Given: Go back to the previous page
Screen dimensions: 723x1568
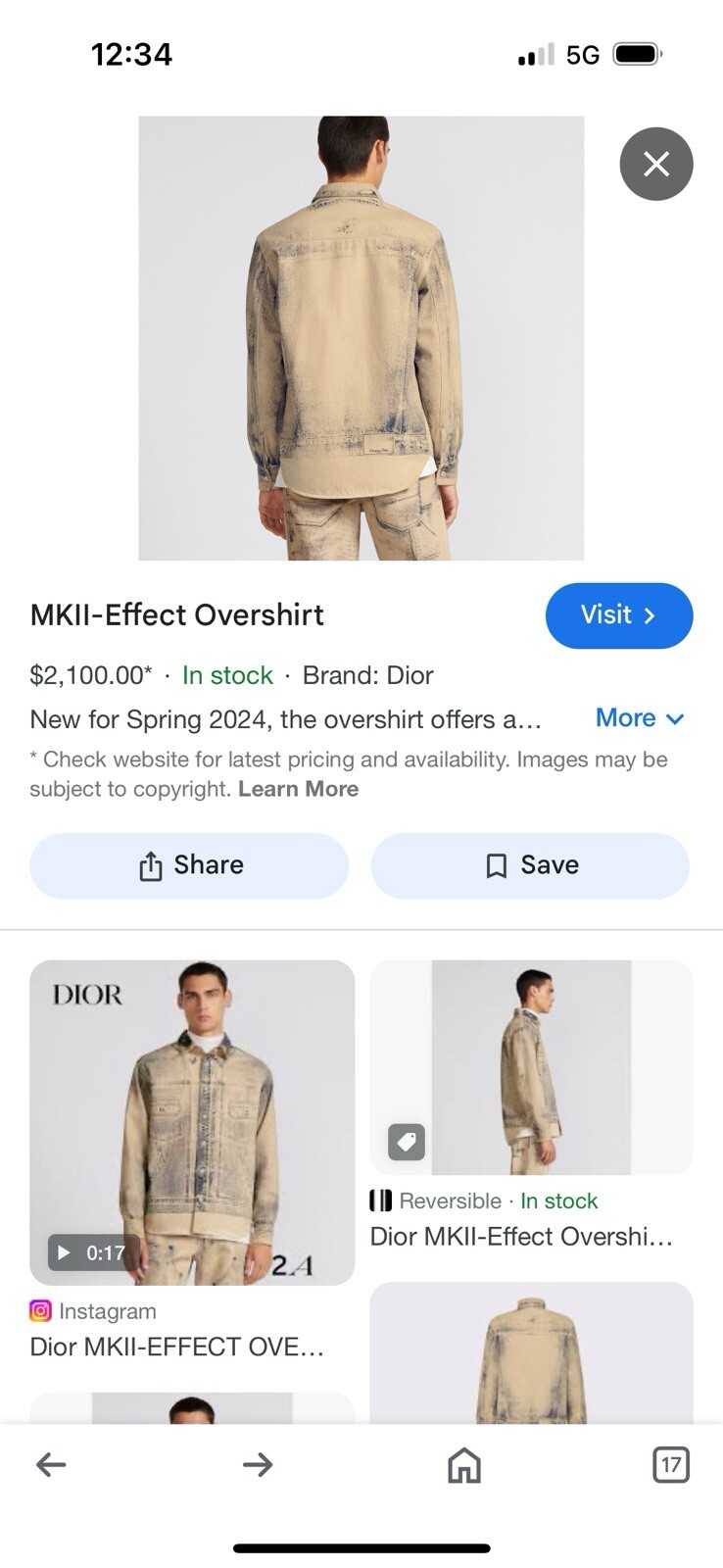Looking at the screenshot, I should click(51, 1465).
